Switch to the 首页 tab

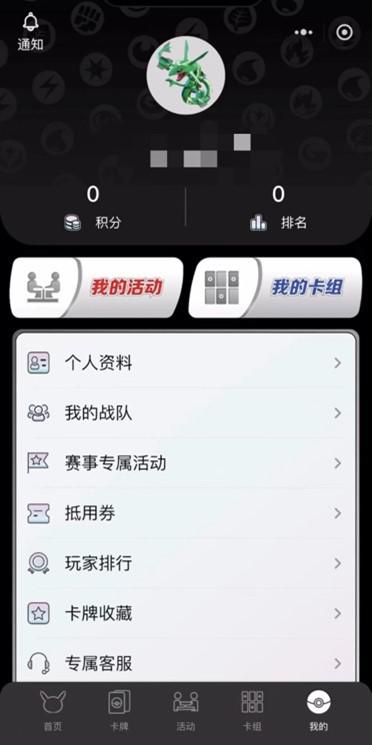coord(53,711)
